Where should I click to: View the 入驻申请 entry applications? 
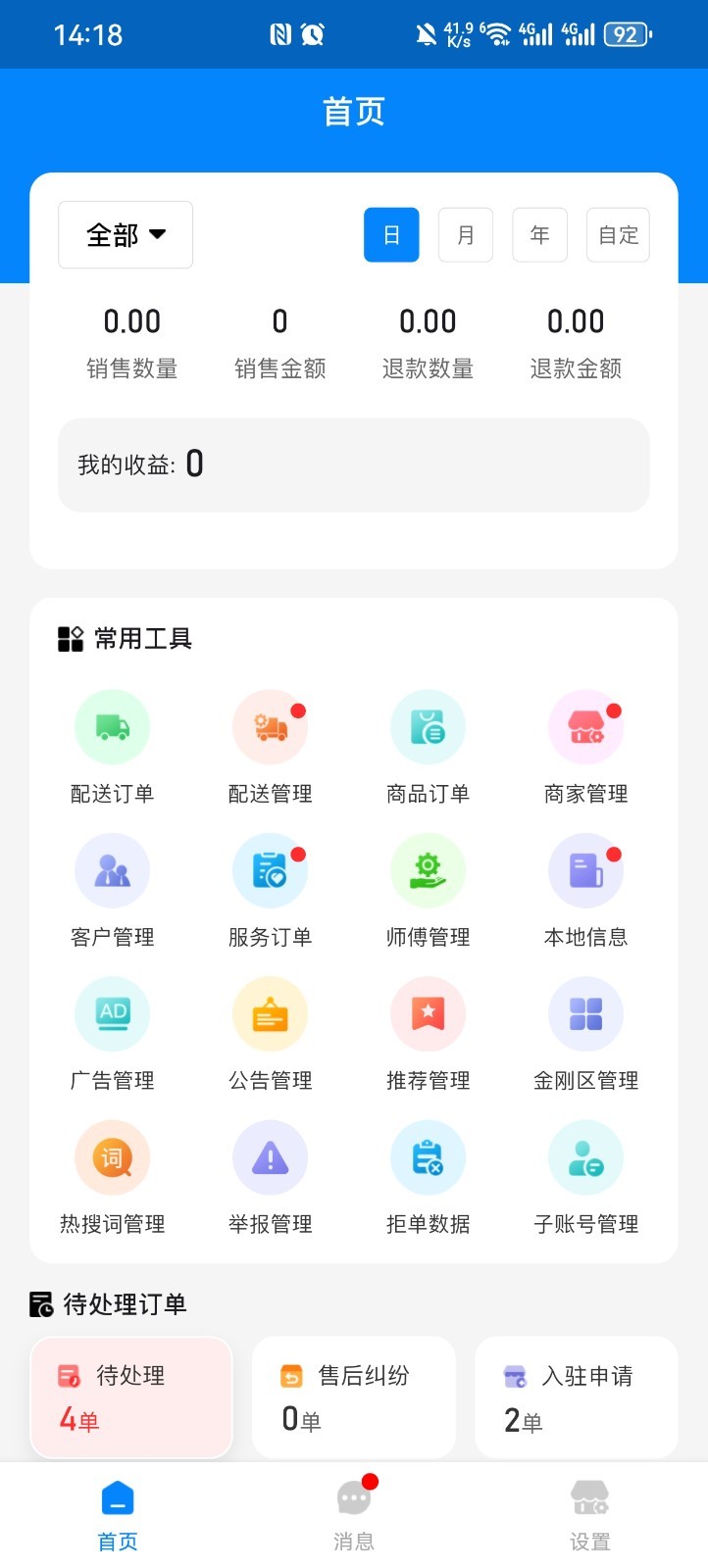(576, 1397)
